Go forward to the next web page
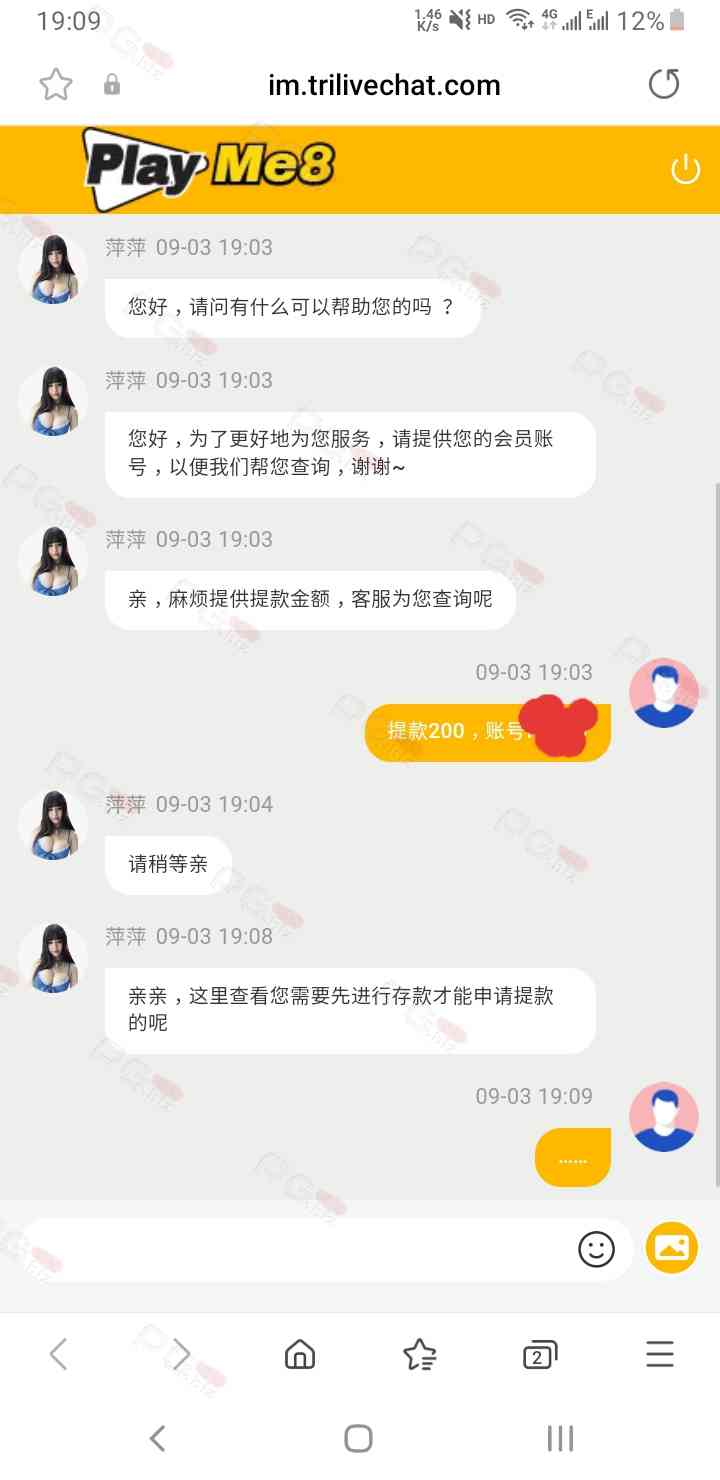Screen dimensions: 720x1480 click(x=180, y=1355)
